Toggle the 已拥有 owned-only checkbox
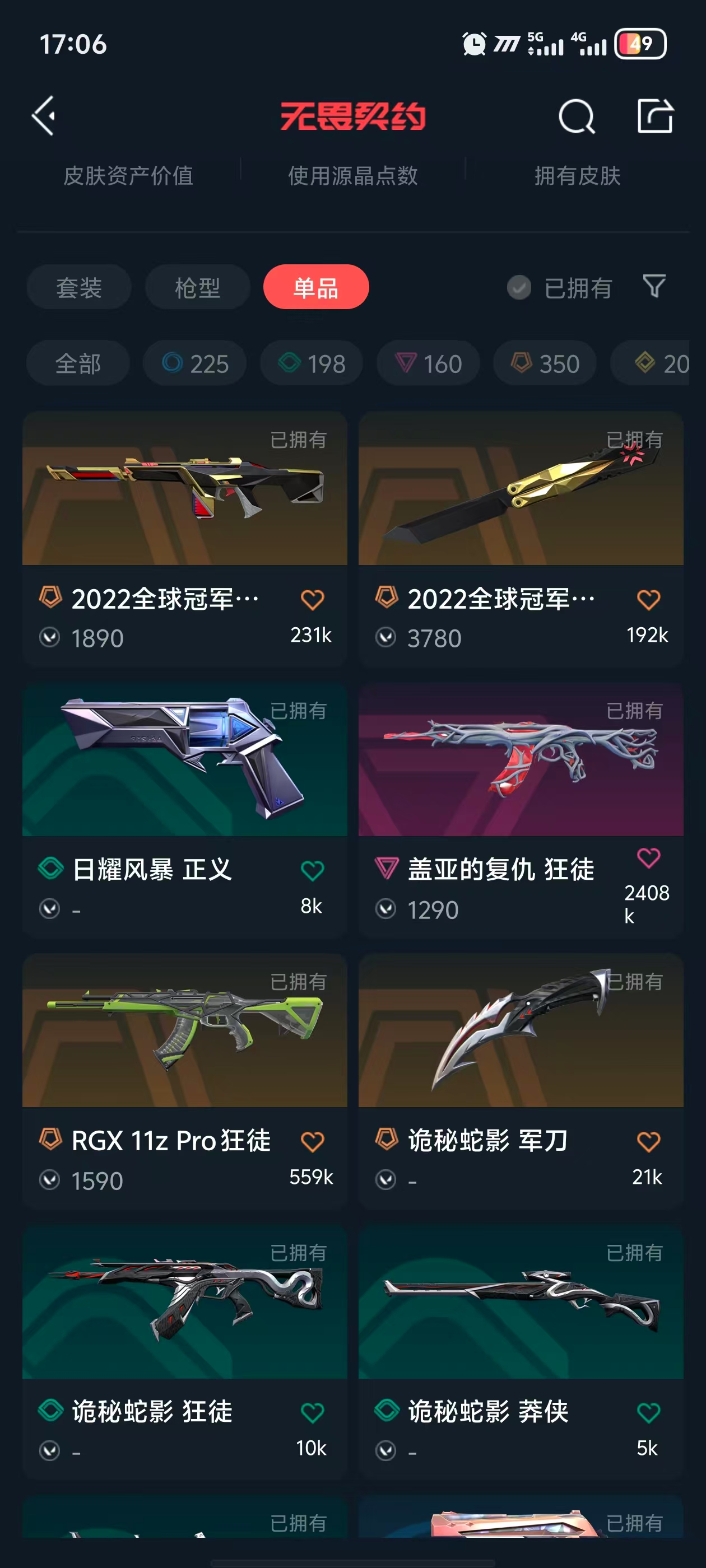 coord(519,288)
